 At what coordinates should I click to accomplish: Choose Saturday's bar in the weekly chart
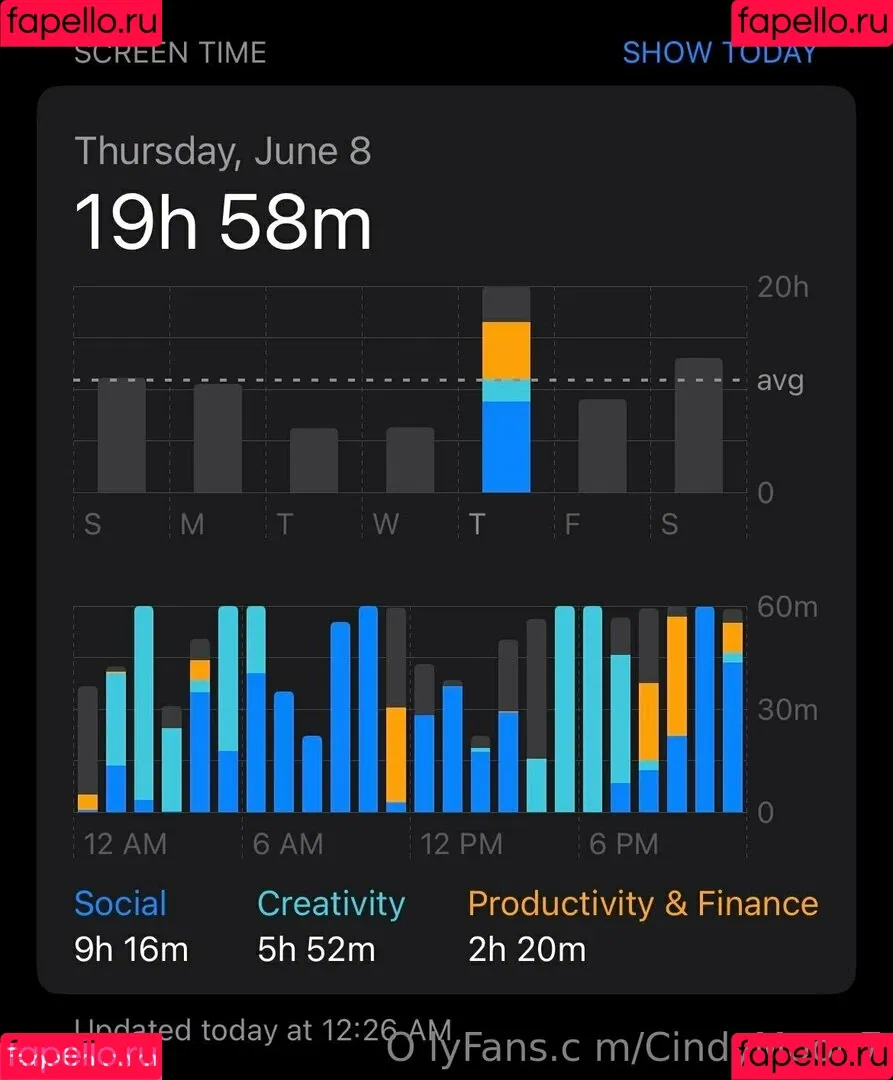(698, 425)
